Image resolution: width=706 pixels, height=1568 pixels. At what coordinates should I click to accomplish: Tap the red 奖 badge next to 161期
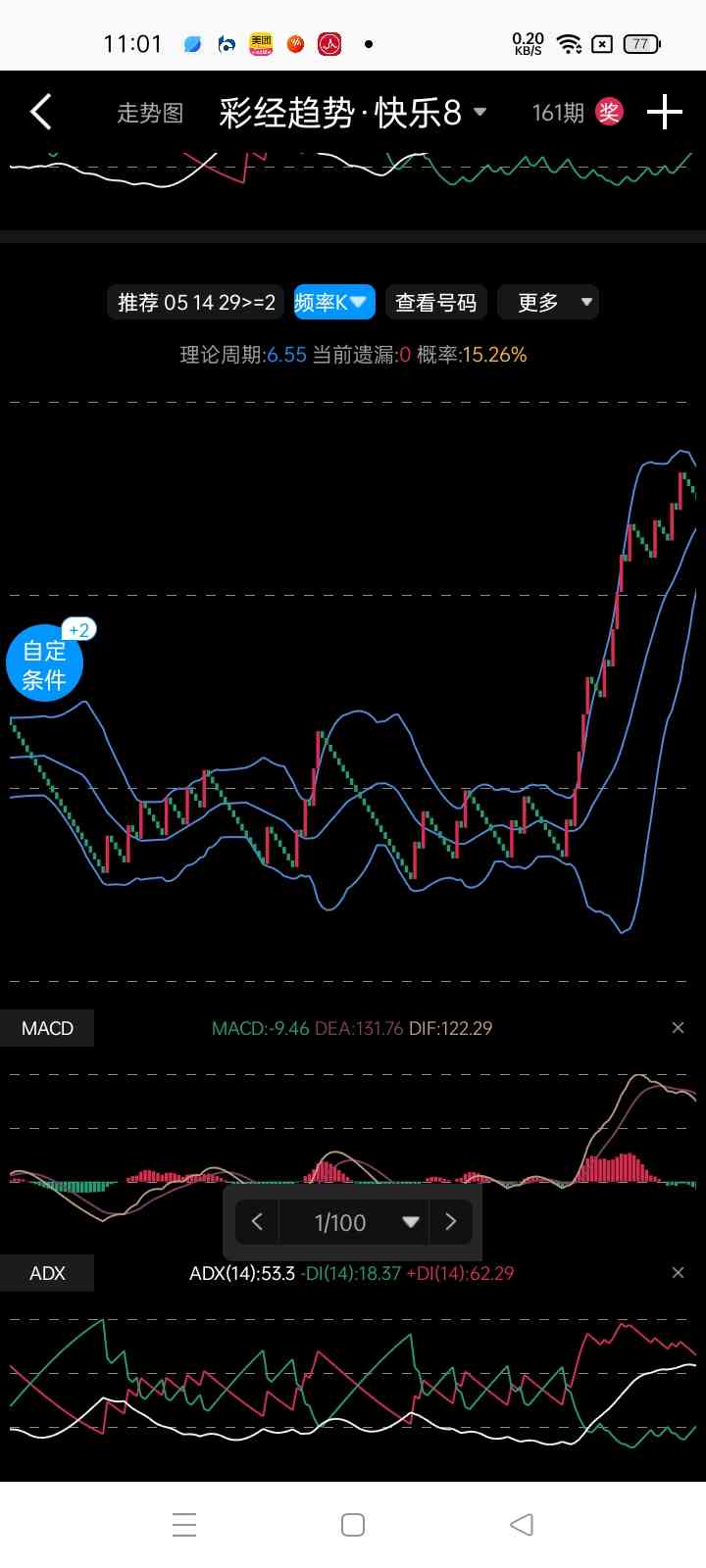[x=609, y=112]
